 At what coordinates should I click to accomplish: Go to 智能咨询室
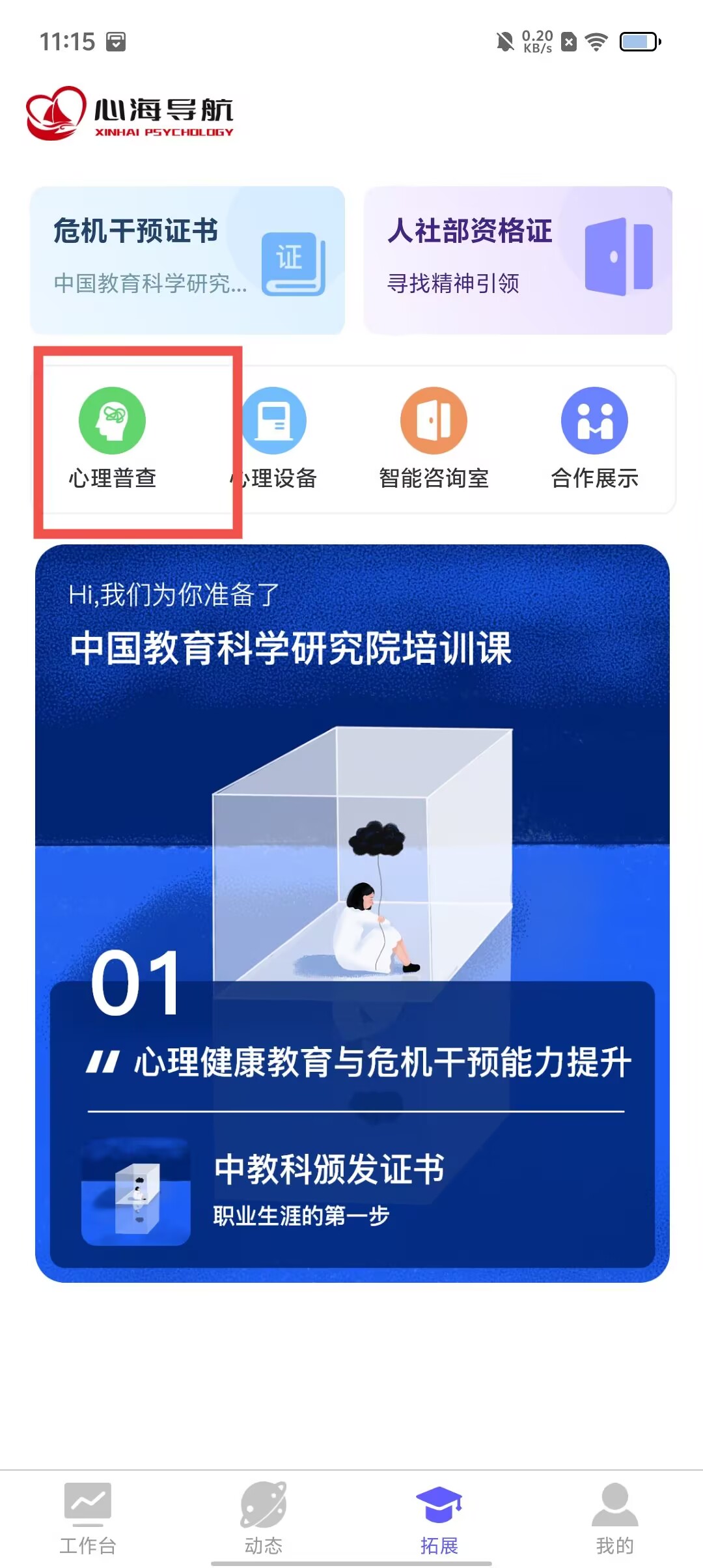click(x=434, y=438)
